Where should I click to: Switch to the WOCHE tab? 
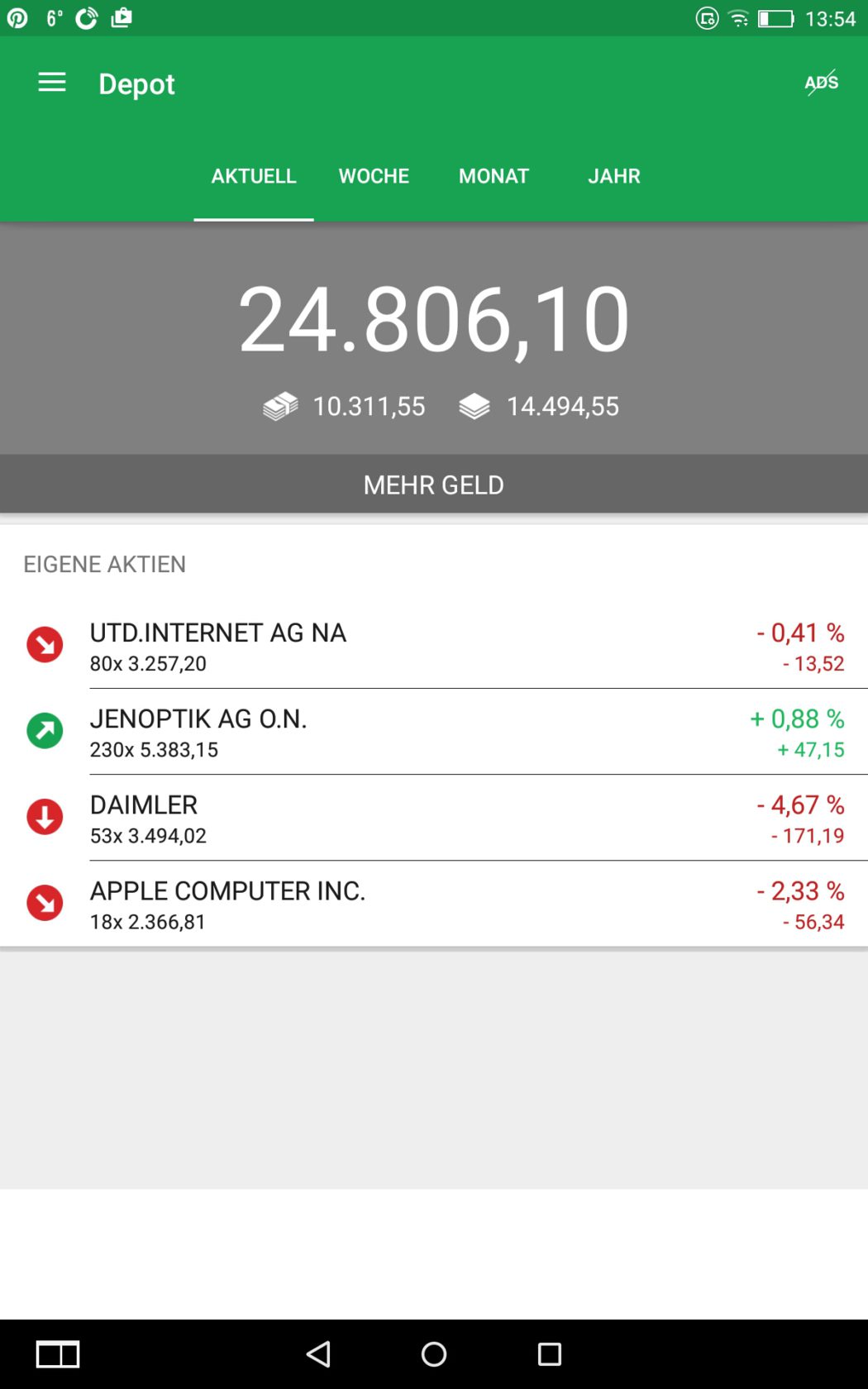(373, 175)
